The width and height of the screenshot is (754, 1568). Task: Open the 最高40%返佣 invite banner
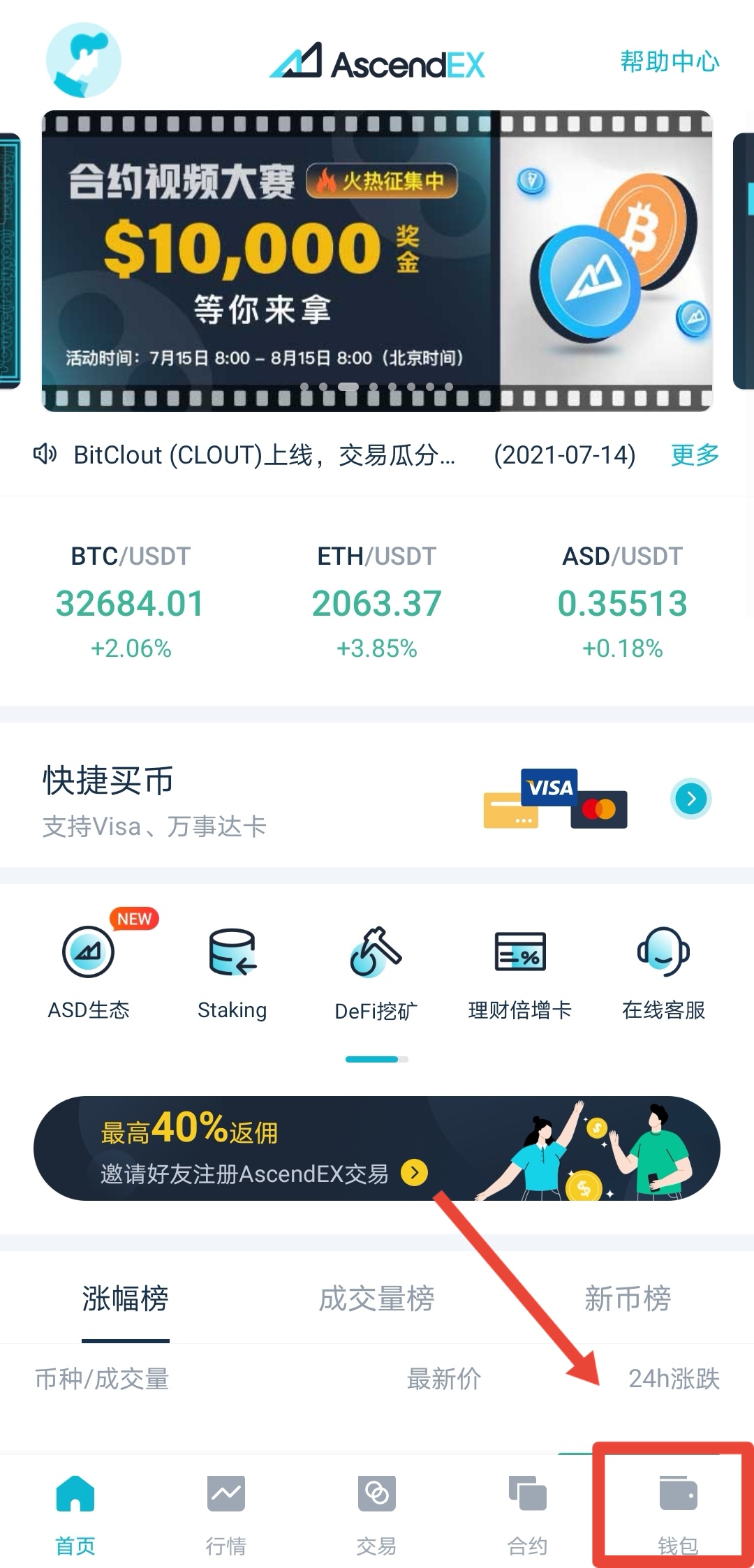point(377,1148)
